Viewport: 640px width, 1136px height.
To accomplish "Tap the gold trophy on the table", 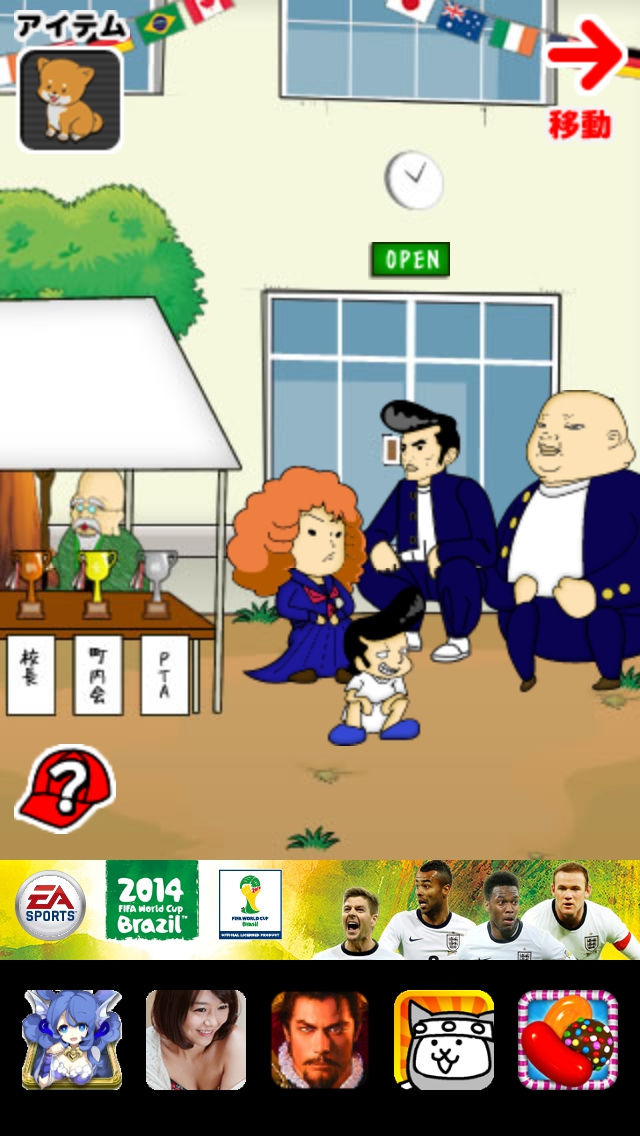I will pos(97,583).
